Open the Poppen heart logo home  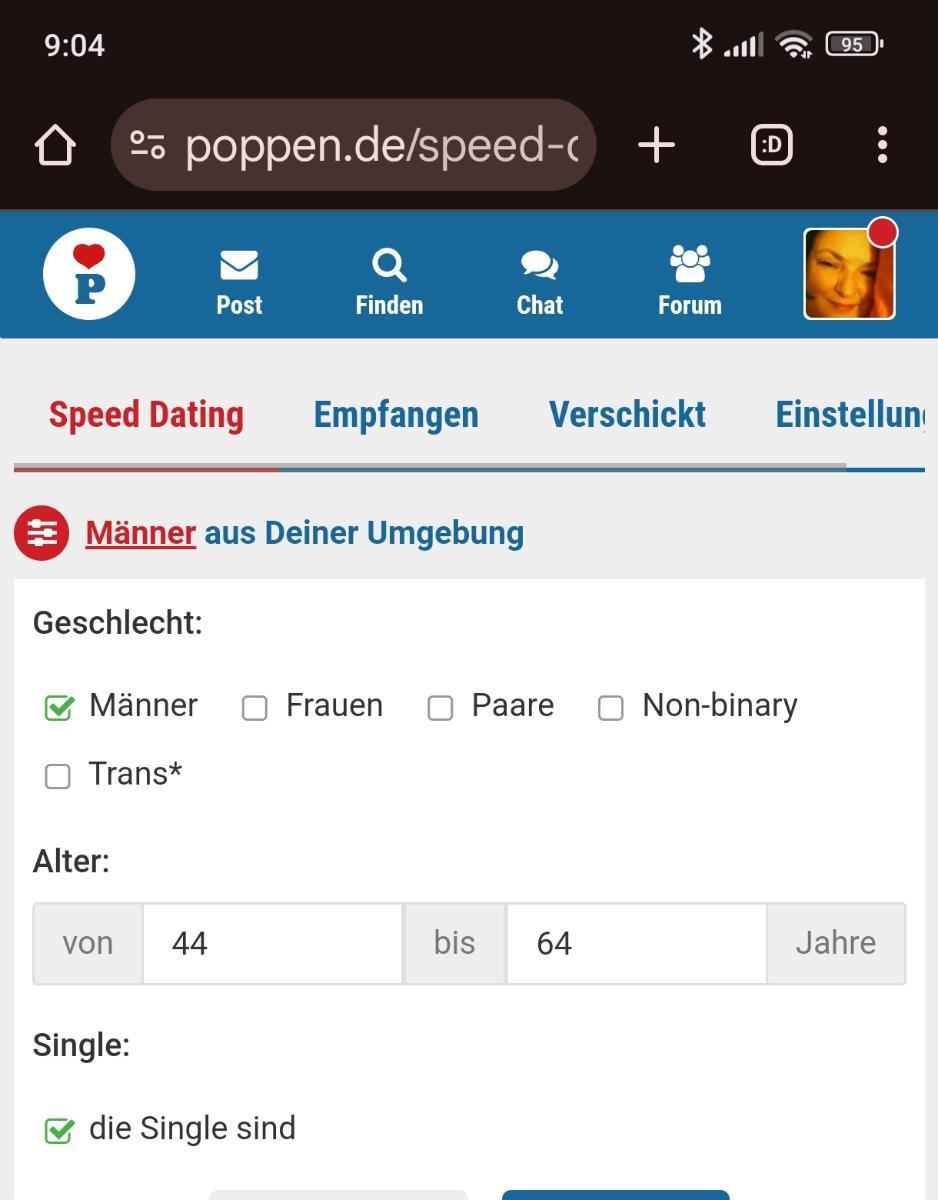coord(89,274)
